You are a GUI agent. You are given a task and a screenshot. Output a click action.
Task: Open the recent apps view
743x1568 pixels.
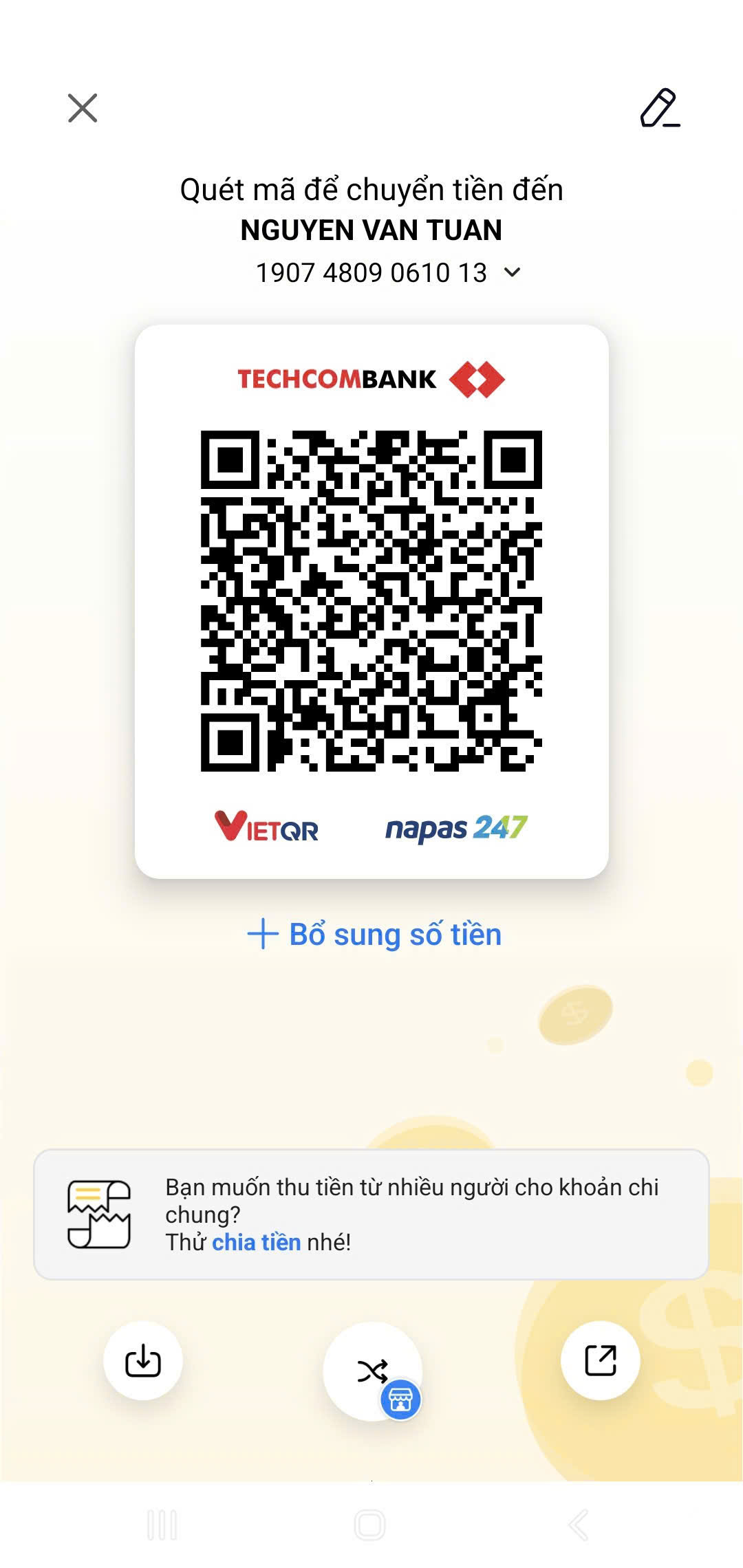162,1525
